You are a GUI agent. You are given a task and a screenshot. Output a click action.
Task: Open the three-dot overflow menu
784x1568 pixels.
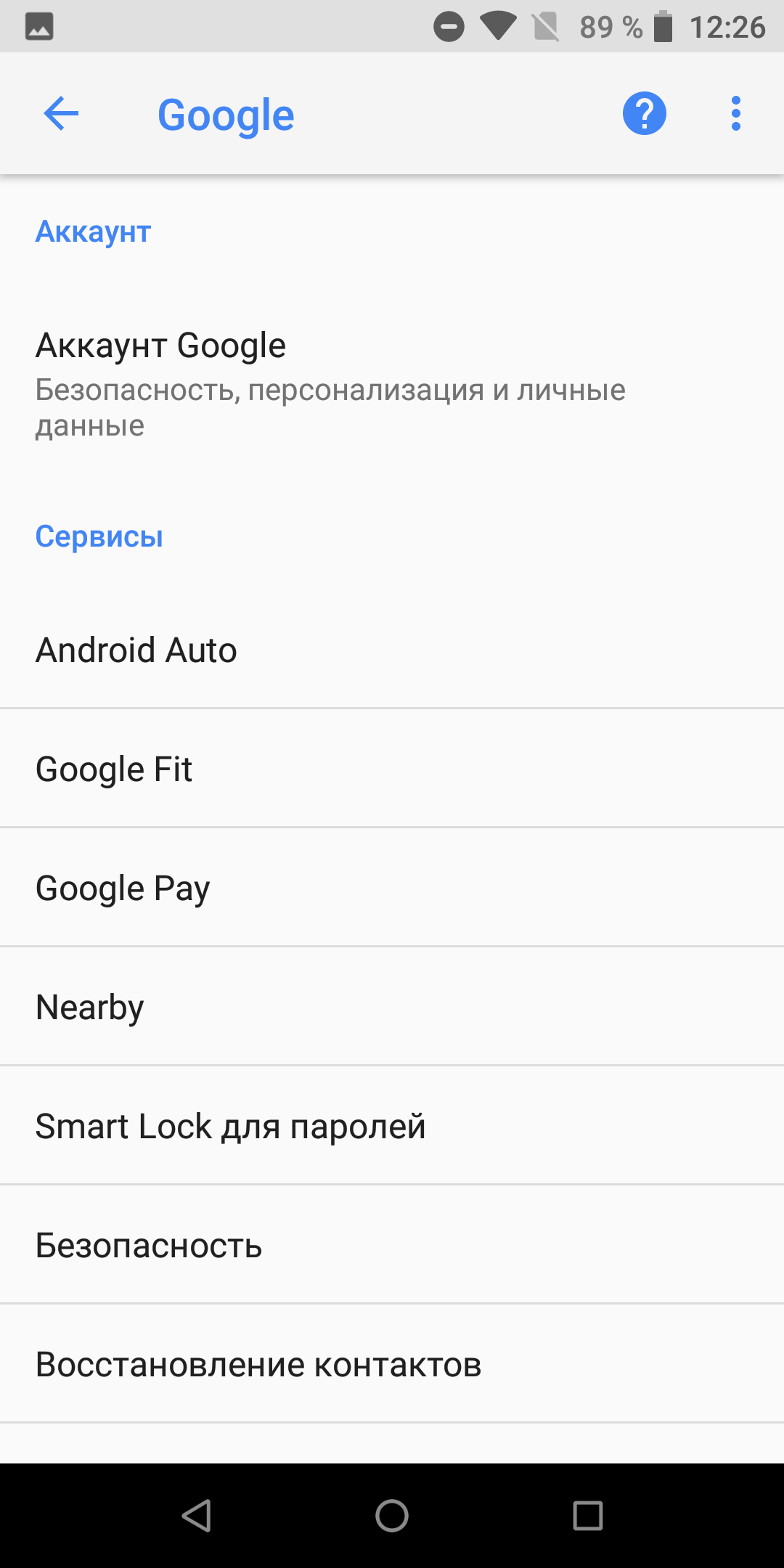click(x=736, y=114)
